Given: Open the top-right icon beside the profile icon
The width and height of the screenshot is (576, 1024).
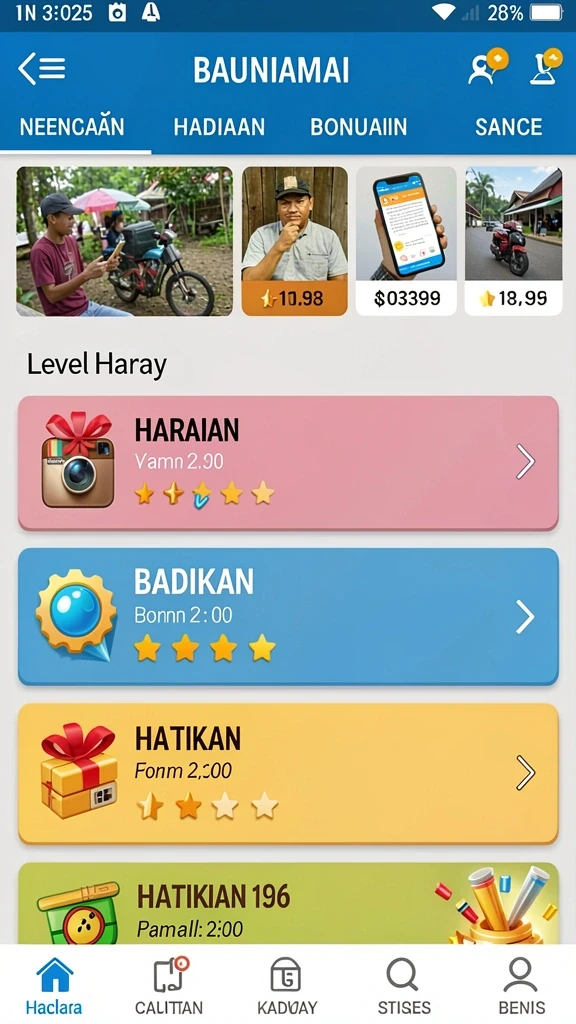Looking at the screenshot, I should coord(545,67).
